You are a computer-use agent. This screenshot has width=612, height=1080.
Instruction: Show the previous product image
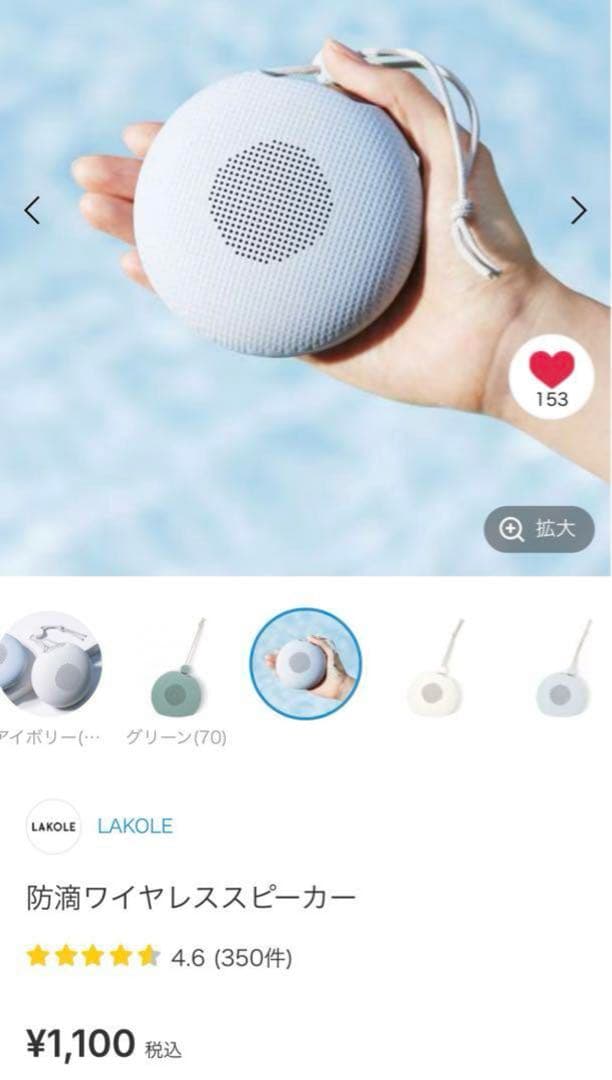[32, 210]
